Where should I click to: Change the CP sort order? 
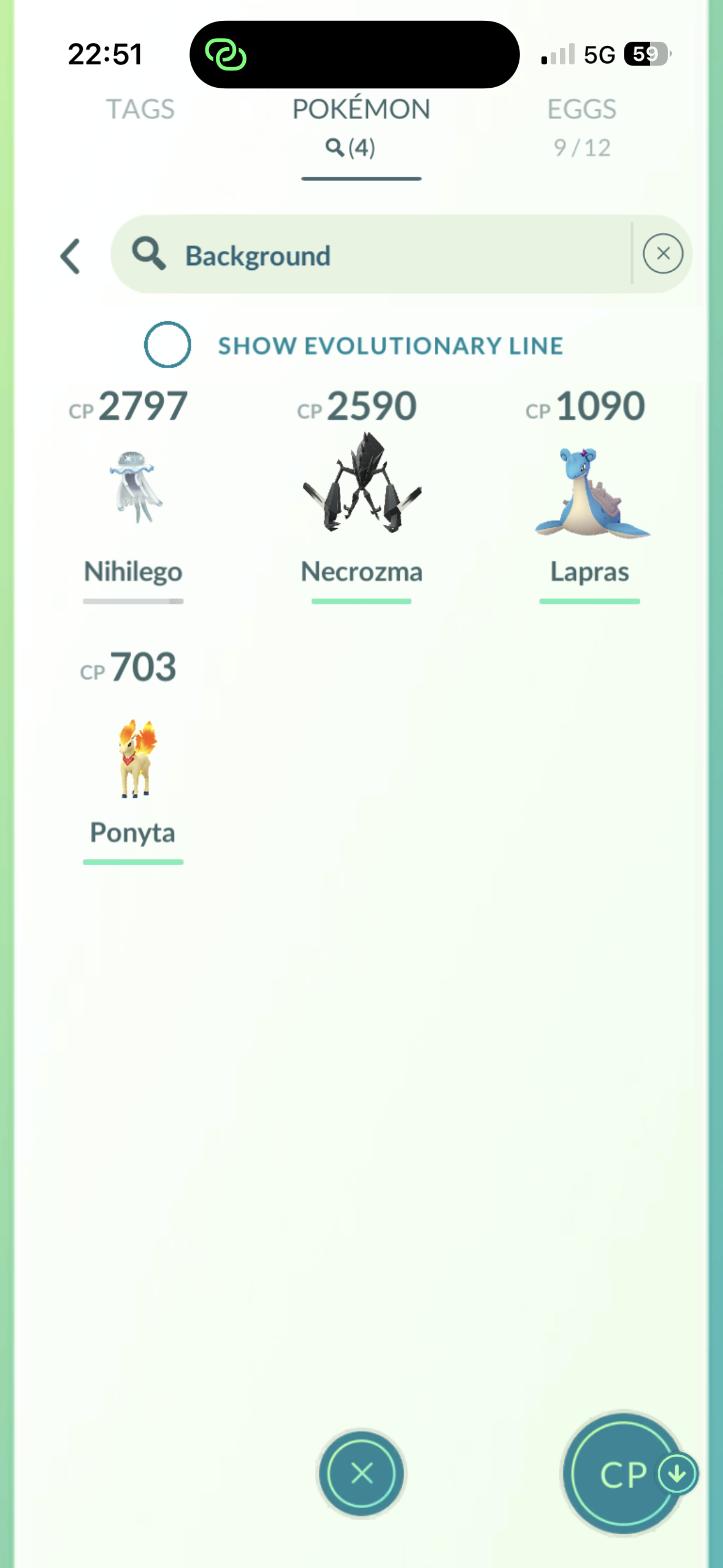pyautogui.click(x=625, y=1473)
